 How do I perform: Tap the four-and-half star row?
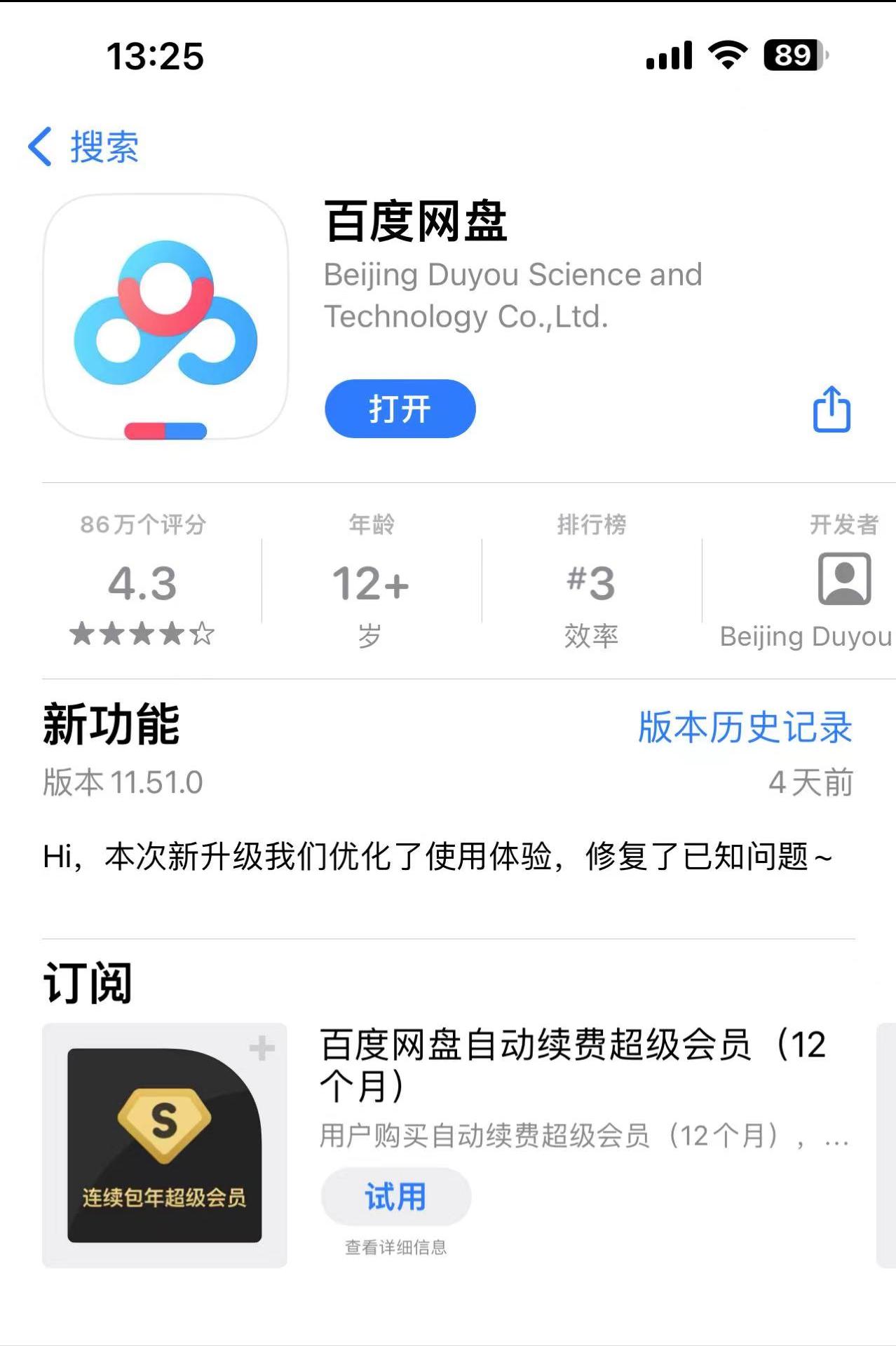(x=142, y=634)
